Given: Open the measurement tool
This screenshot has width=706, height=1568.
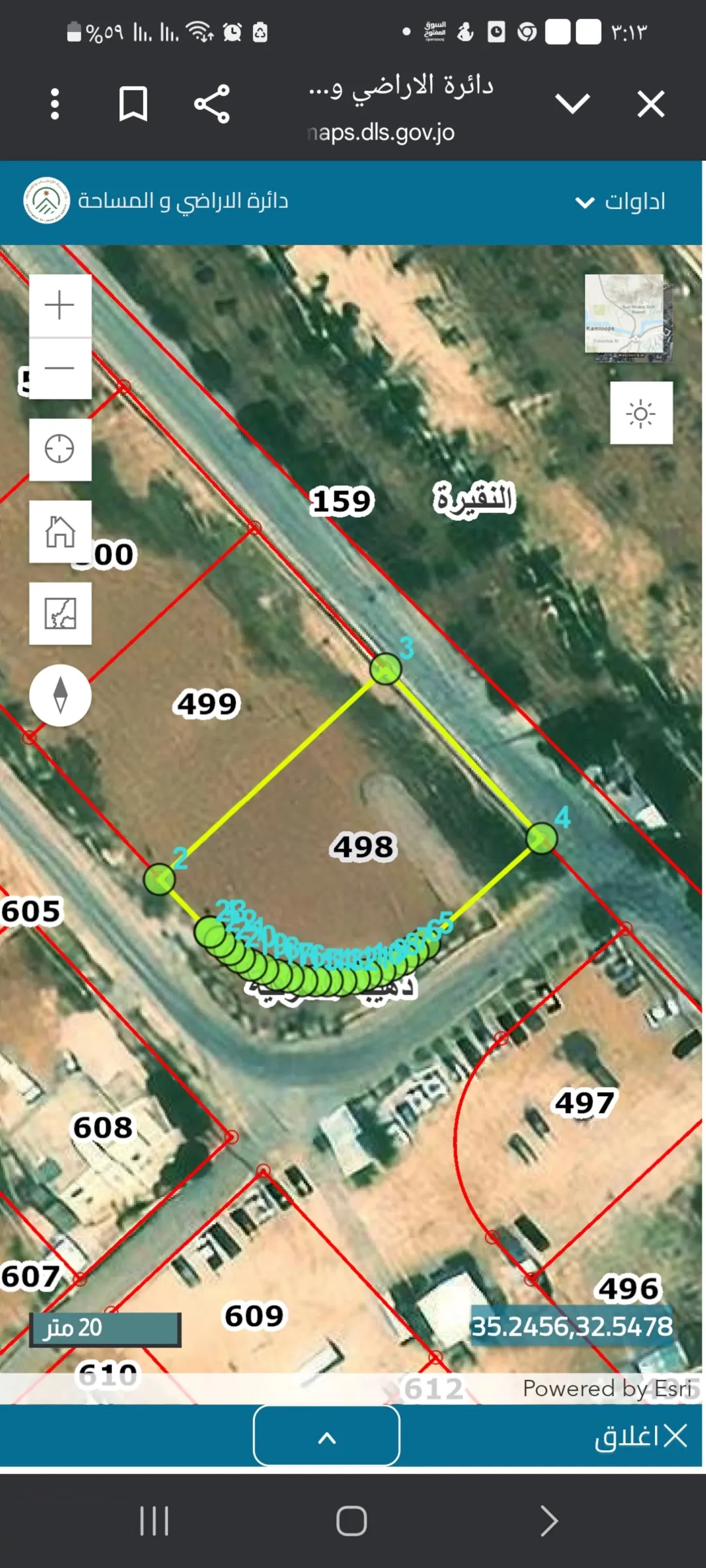Looking at the screenshot, I should pyautogui.click(x=60, y=613).
